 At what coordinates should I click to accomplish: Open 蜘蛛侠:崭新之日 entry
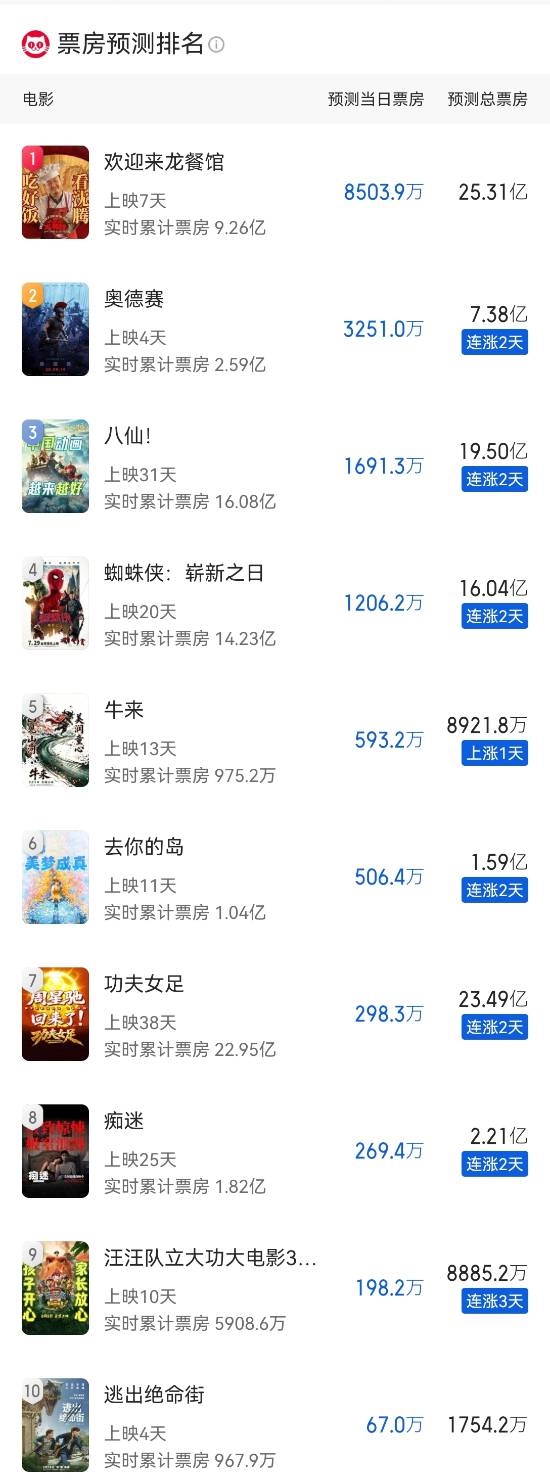tap(275, 603)
